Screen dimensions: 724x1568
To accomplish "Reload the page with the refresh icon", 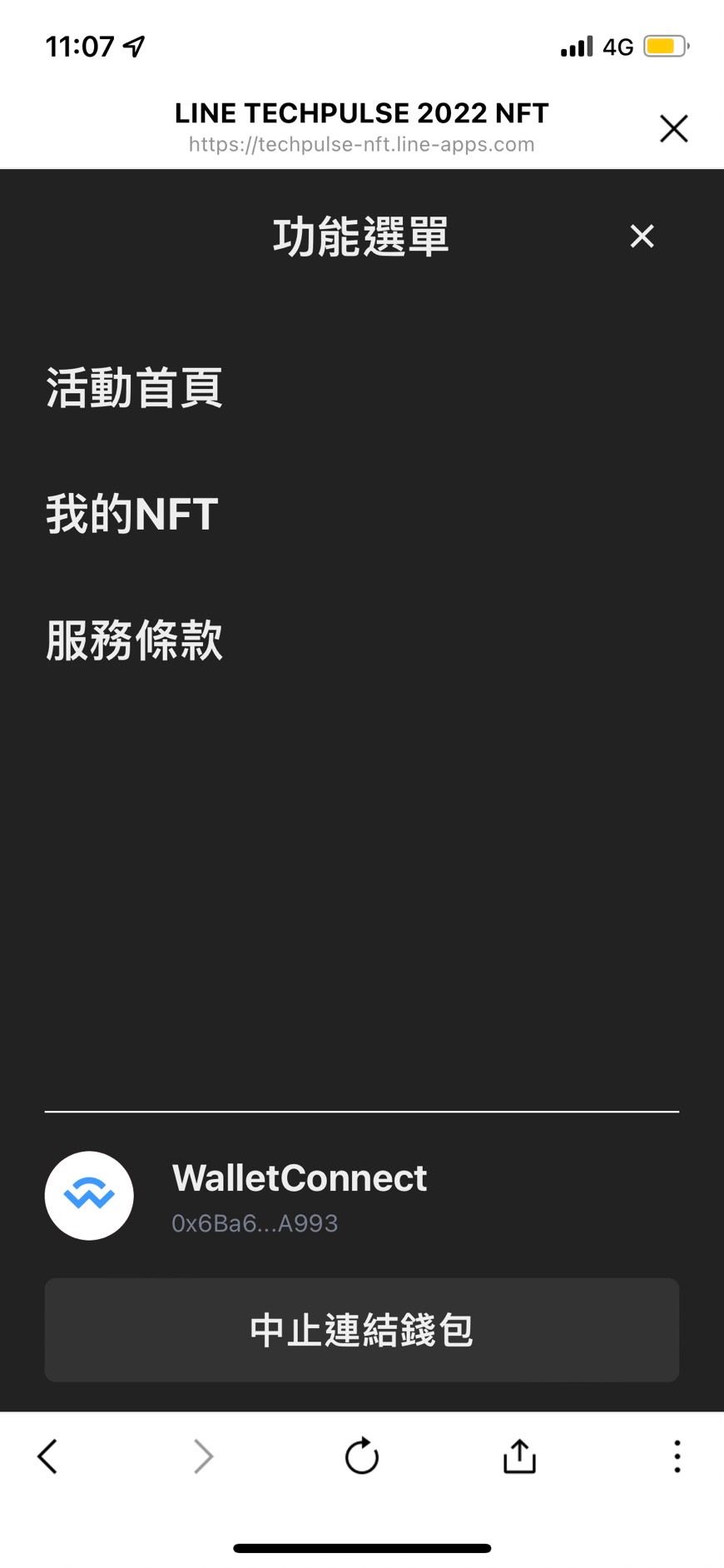I will tap(362, 1456).
